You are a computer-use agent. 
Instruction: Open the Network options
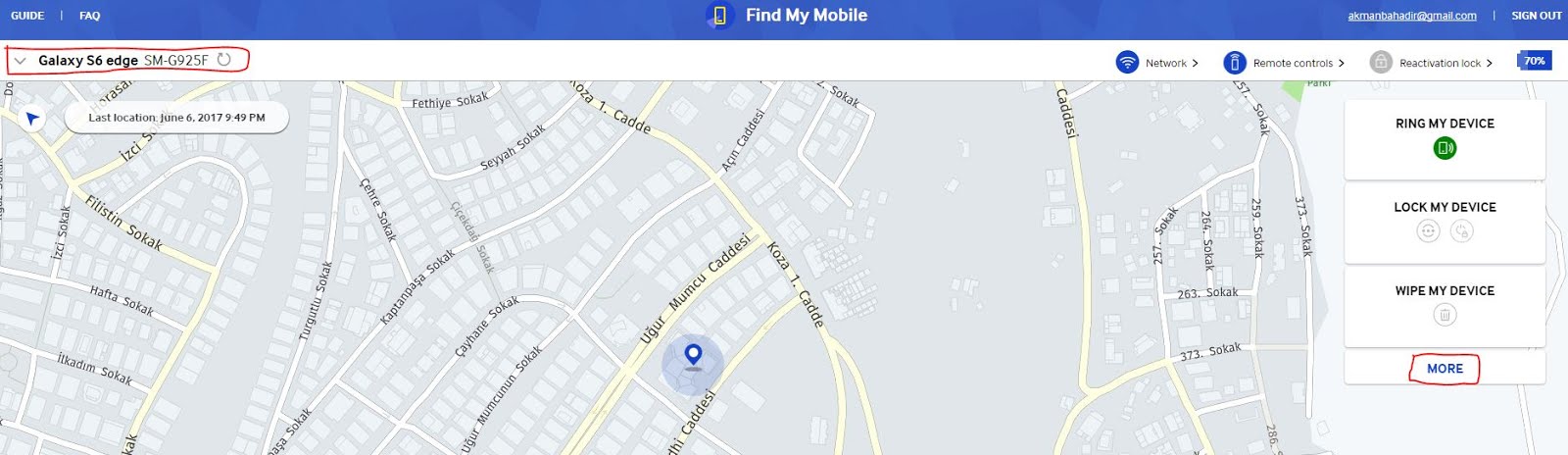pos(1156,63)
